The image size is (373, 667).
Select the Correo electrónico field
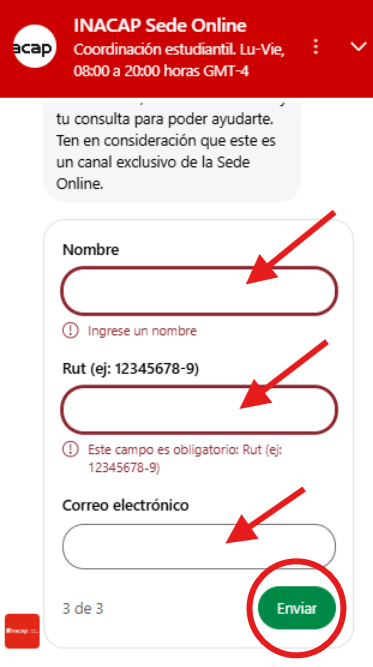[199, 547]
